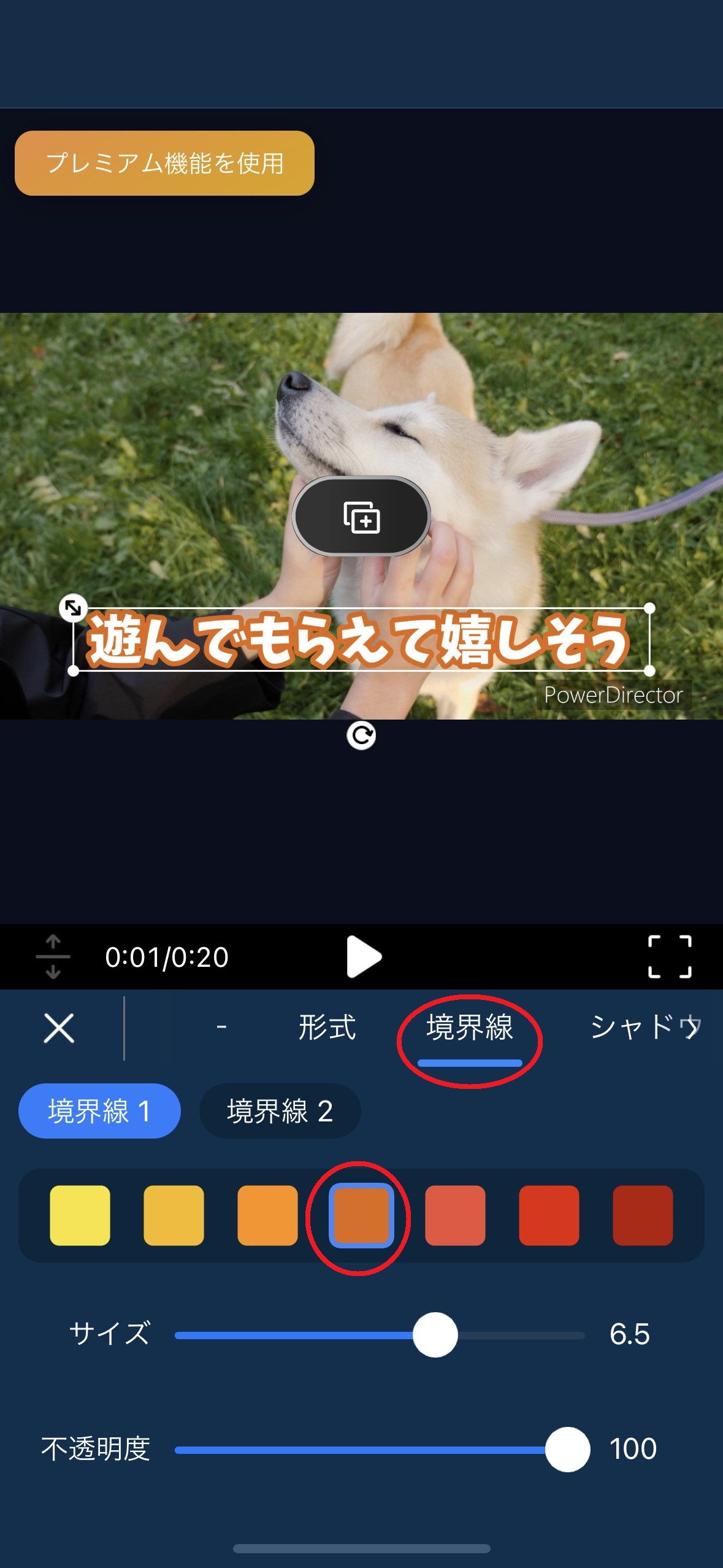
Task: Select the burnt orange color swatch
Action: (x=361, y=1215)
